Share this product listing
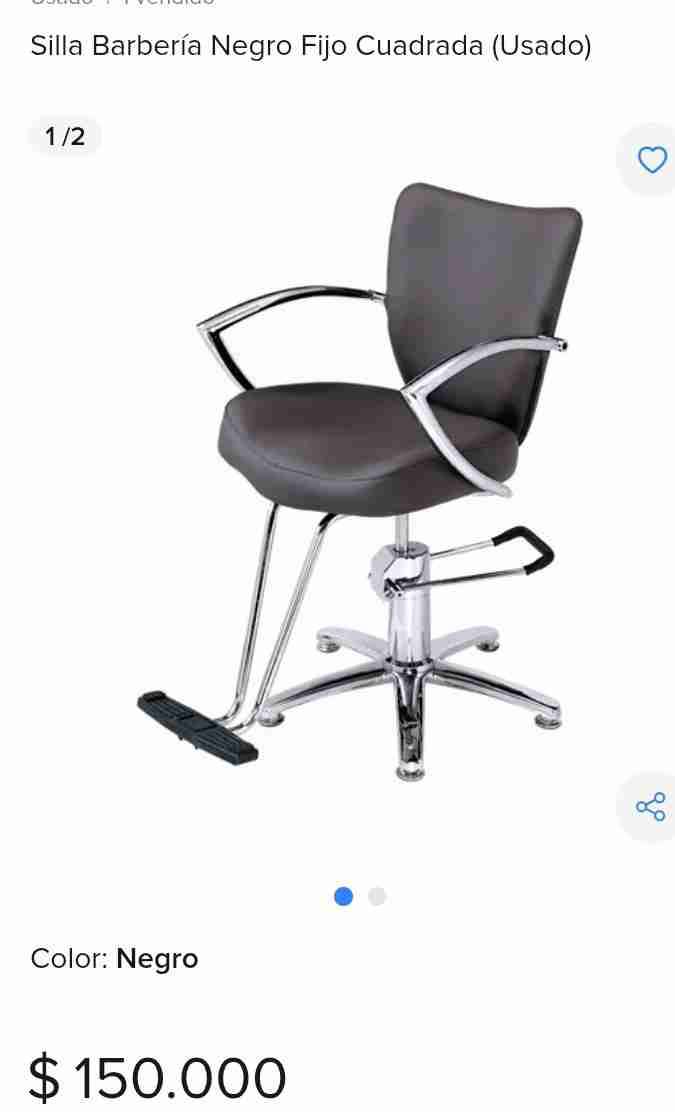 pos(650,806)
